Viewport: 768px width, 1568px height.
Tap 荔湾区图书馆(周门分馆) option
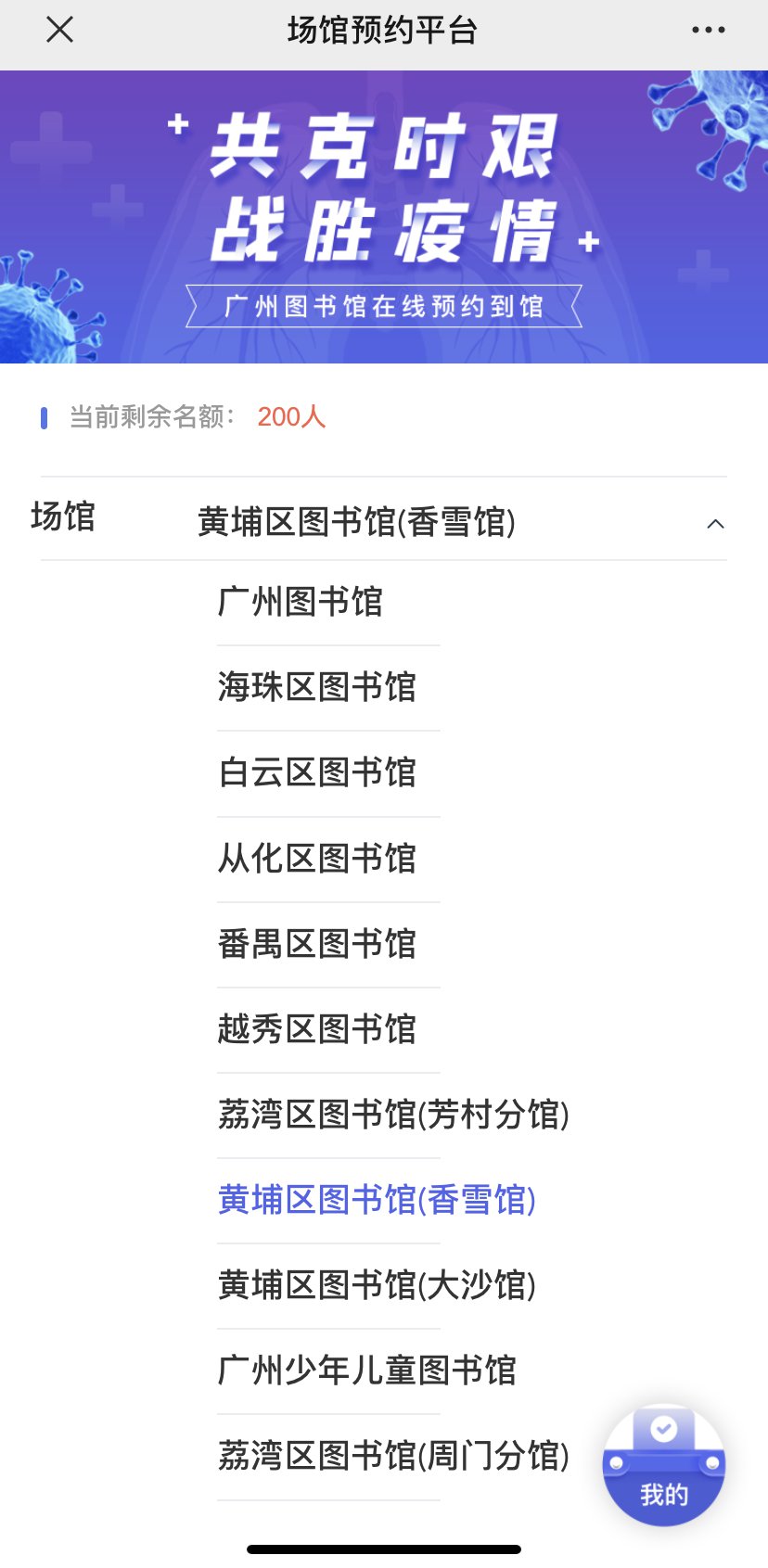[392, 1456]
